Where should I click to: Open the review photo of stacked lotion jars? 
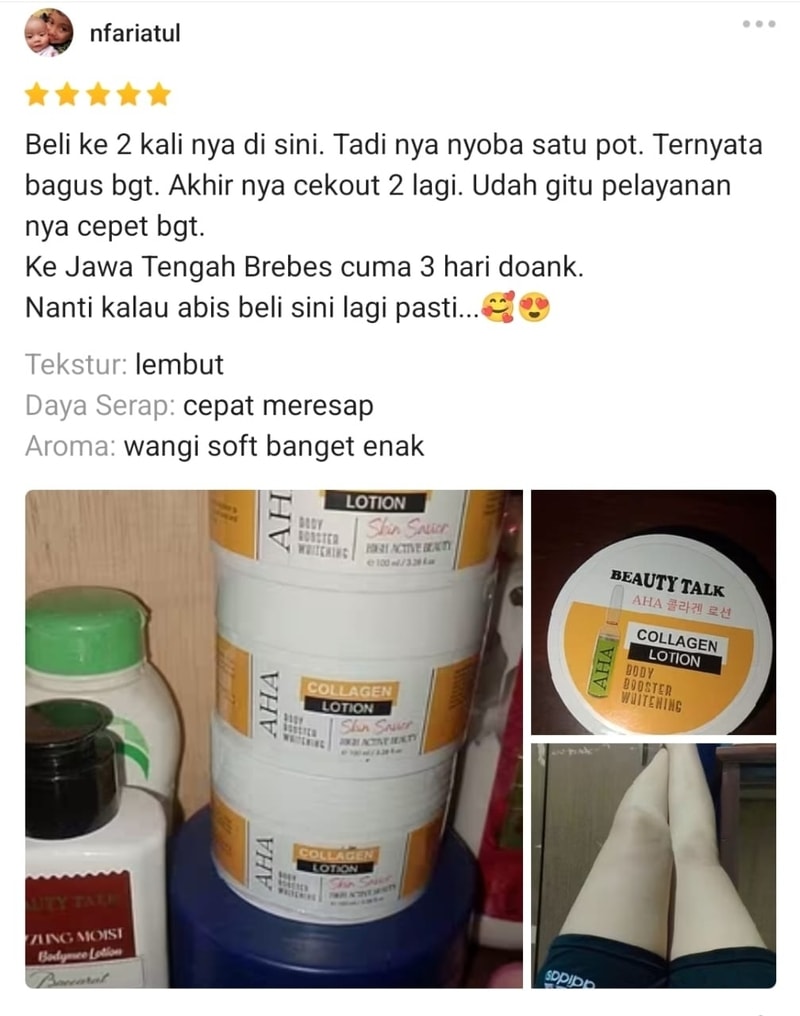(x=273, y=738)
